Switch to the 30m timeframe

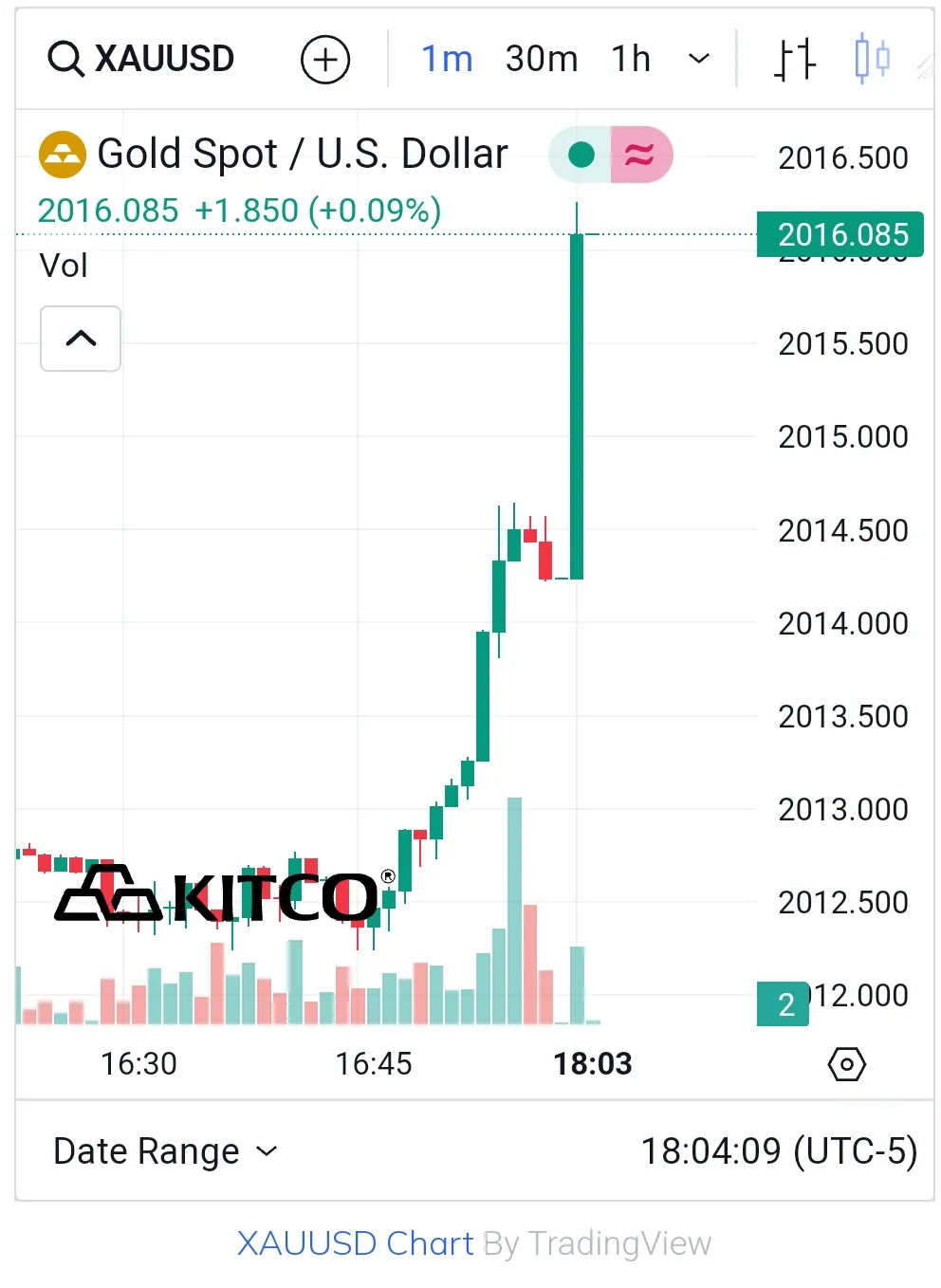pos(541,59)
